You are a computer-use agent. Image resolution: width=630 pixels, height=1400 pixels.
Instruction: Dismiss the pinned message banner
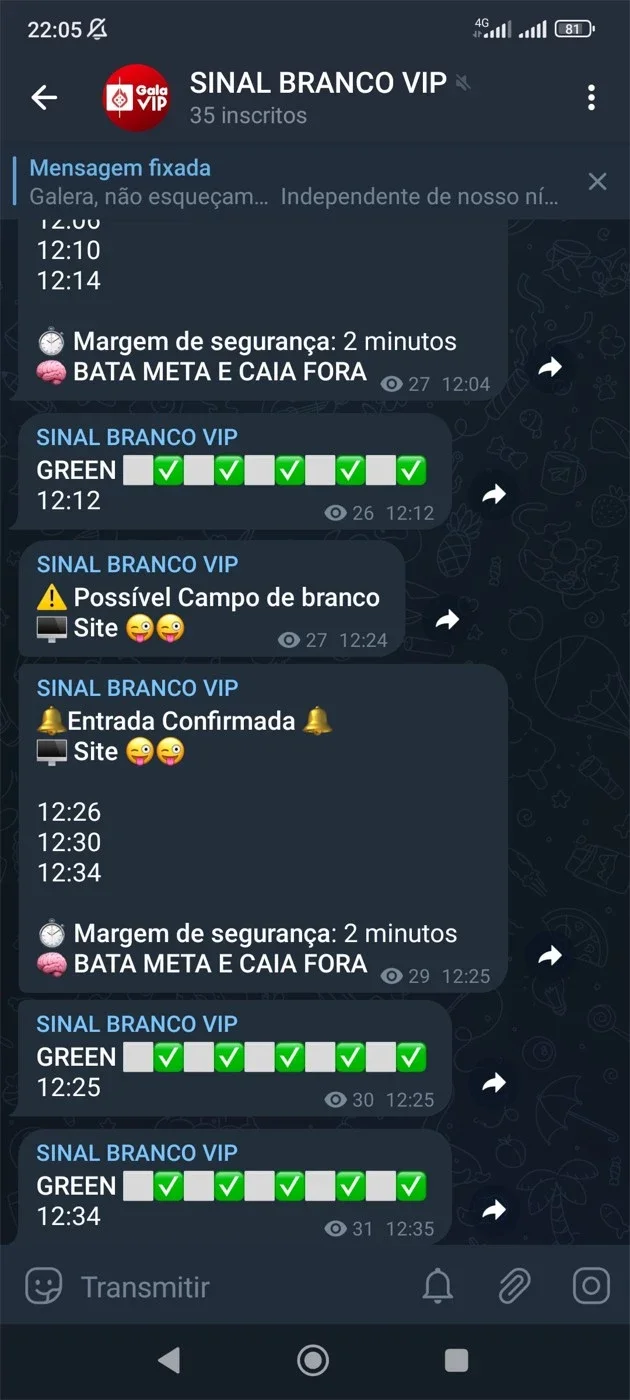(x=597, y=181)
